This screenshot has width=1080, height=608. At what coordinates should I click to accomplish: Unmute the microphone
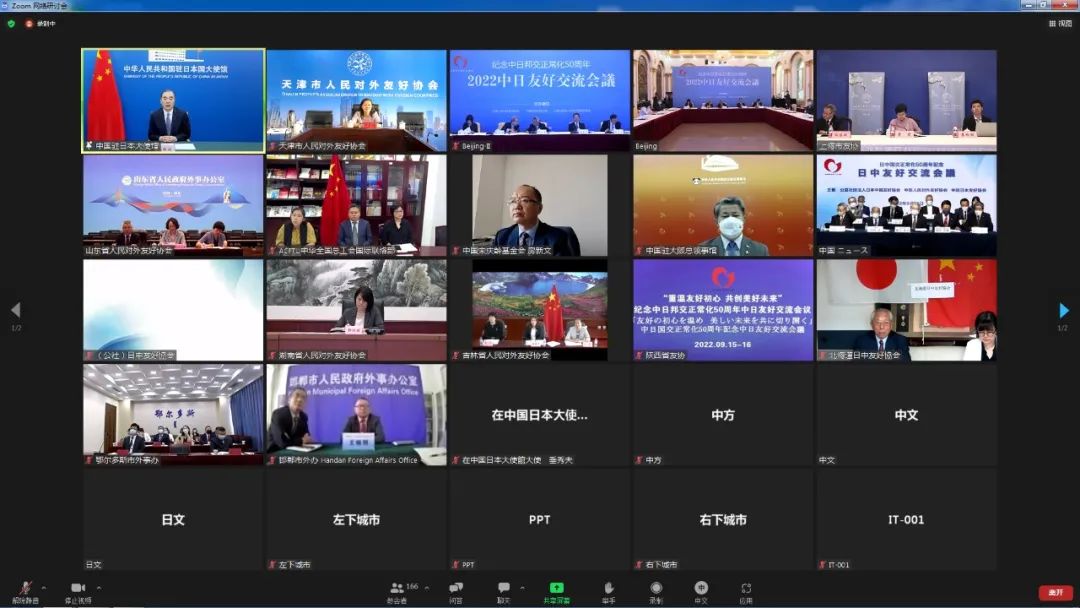pyautogui.click(x=25, y=590)
